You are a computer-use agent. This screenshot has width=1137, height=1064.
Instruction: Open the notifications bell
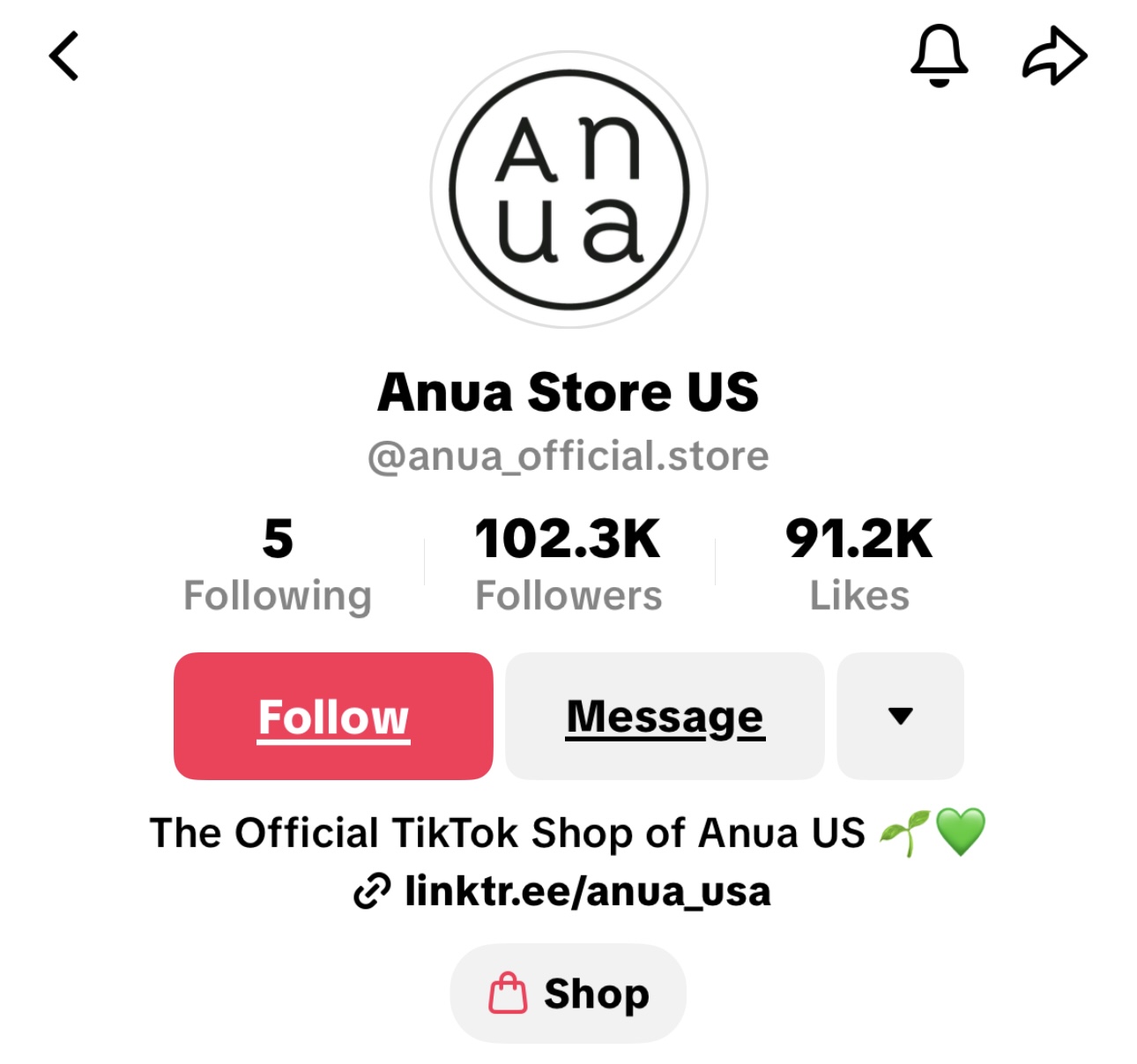point(939,56)
